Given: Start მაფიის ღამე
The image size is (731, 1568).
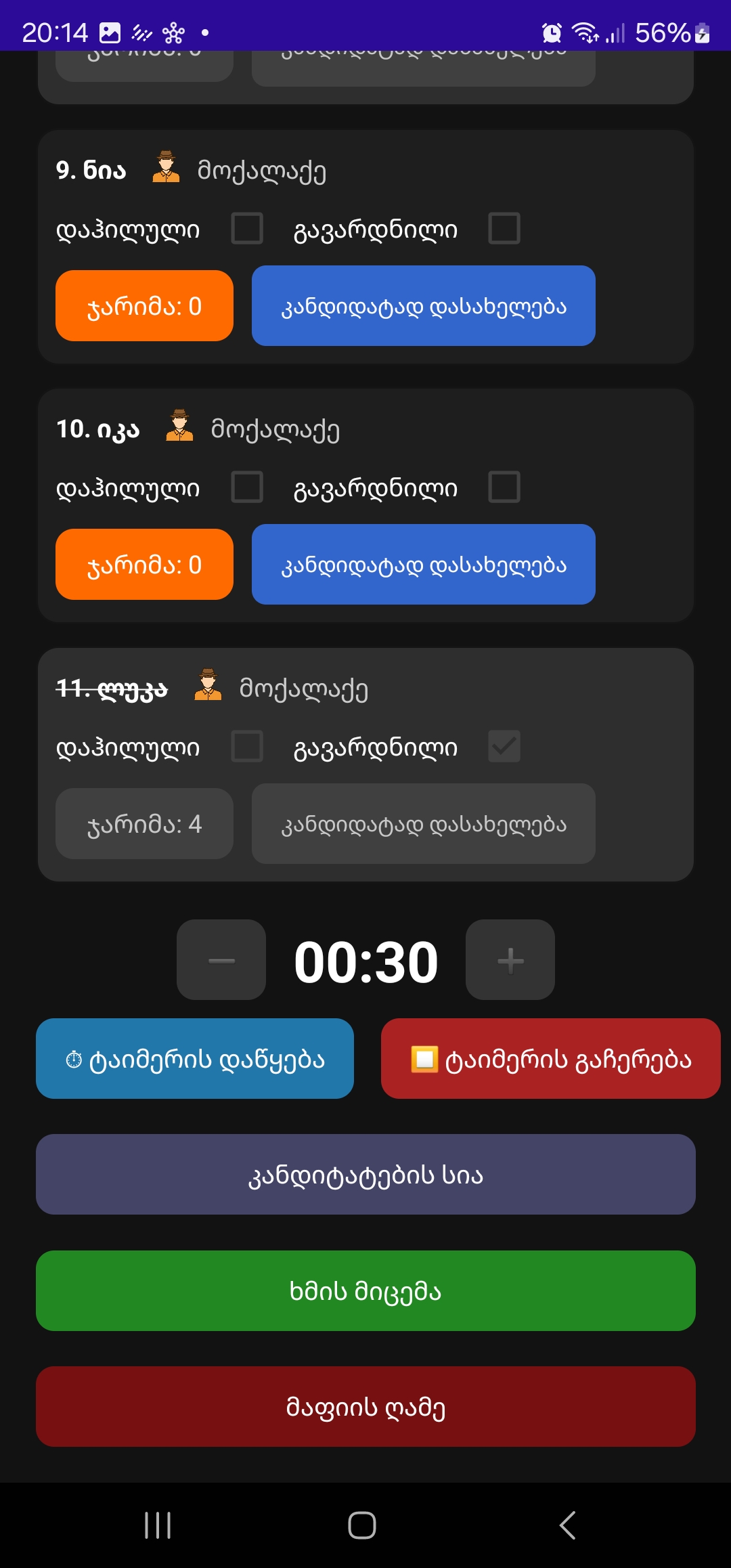Looking at the screenshot, I should tap(365, 1407).
